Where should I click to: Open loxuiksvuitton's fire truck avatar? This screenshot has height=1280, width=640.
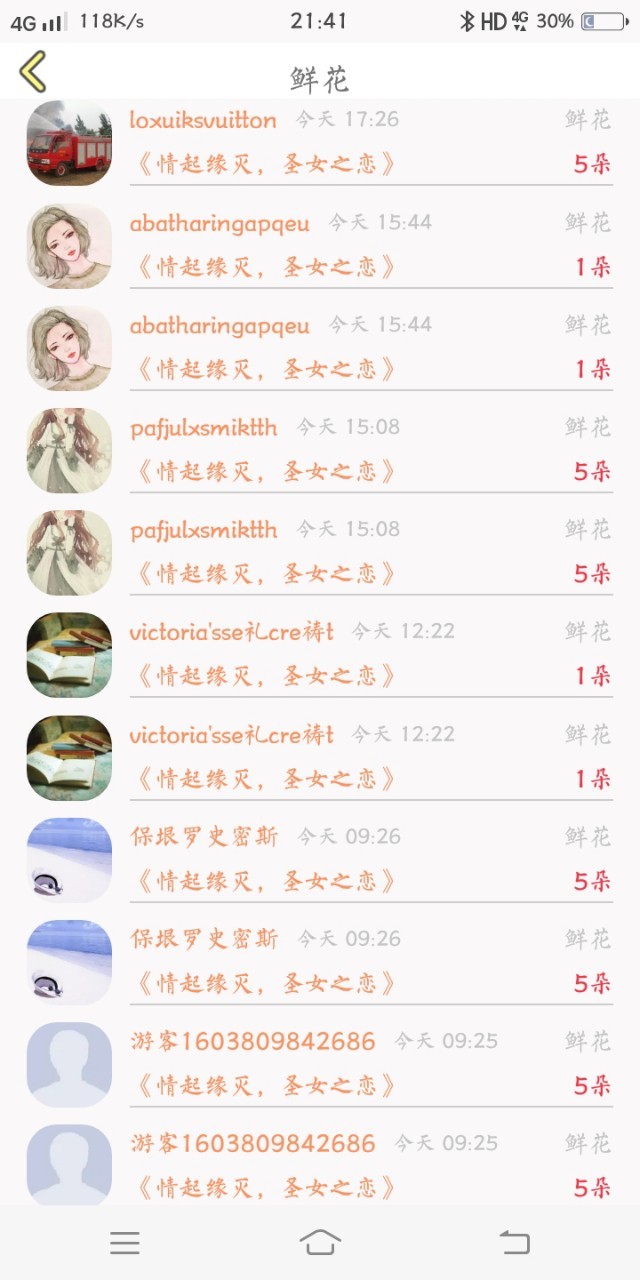click(x=69, y=143)
